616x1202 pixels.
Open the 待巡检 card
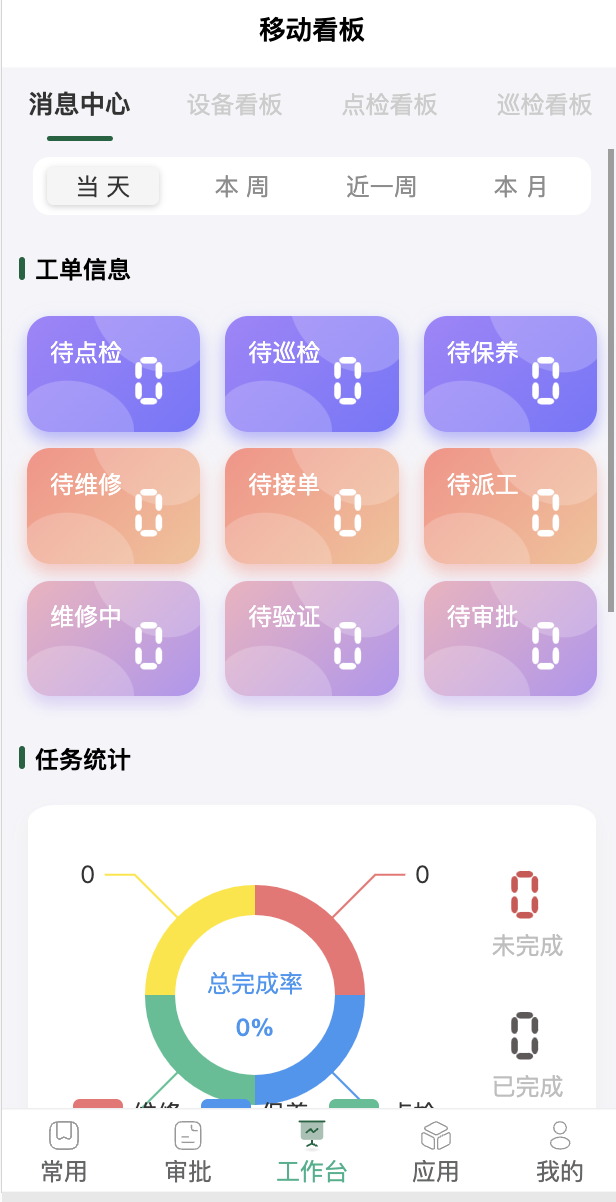pos(312,374)
